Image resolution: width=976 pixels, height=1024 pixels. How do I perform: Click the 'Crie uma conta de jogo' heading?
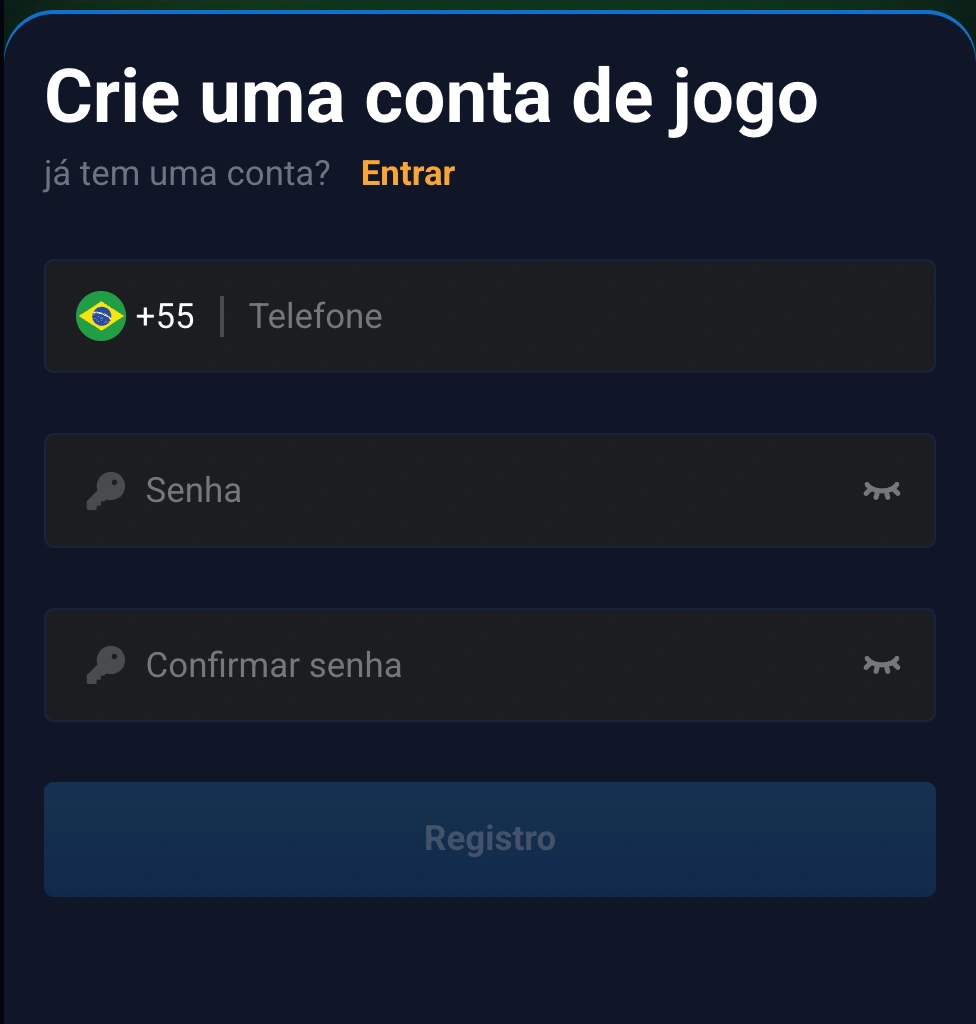[x=432, y=95]
